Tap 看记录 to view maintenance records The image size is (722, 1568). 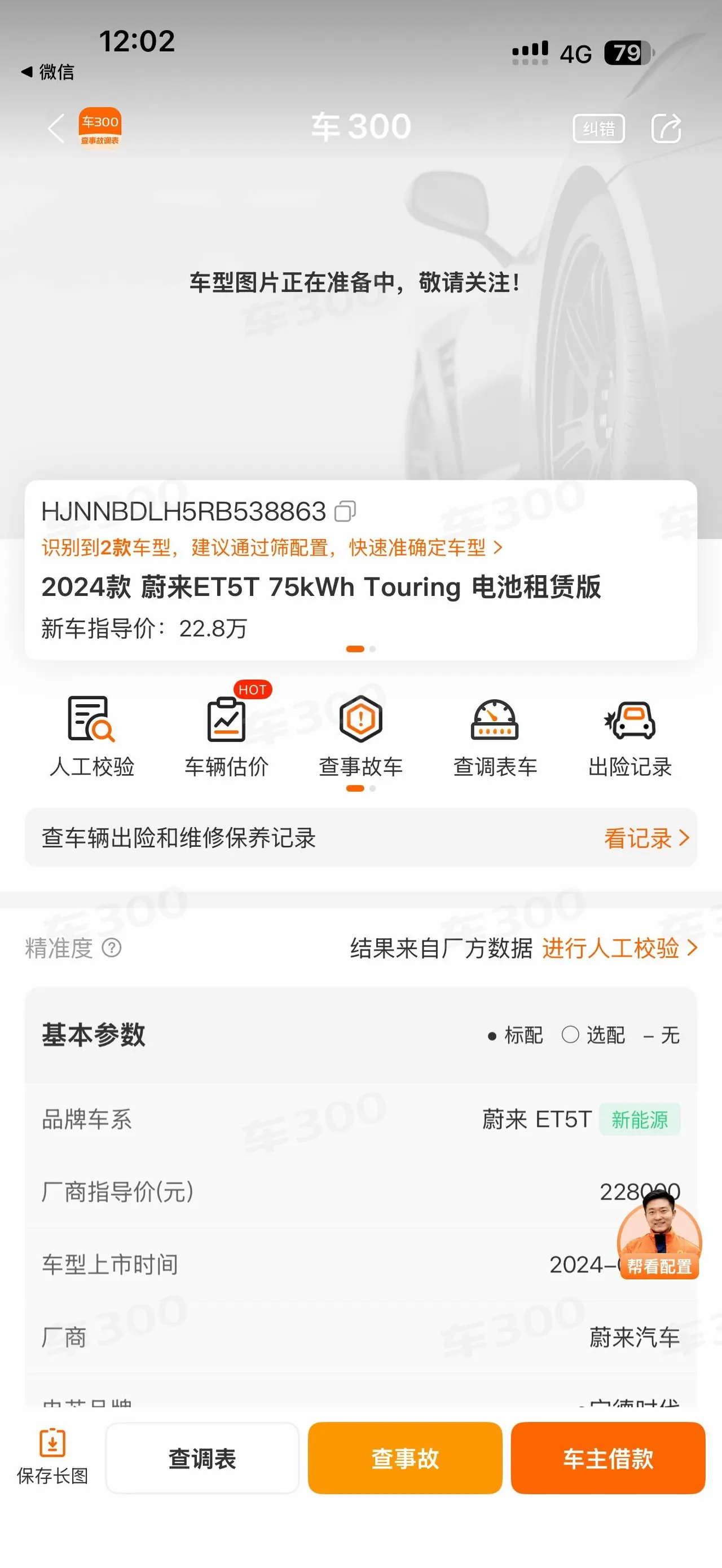click(x=646, y=838)
